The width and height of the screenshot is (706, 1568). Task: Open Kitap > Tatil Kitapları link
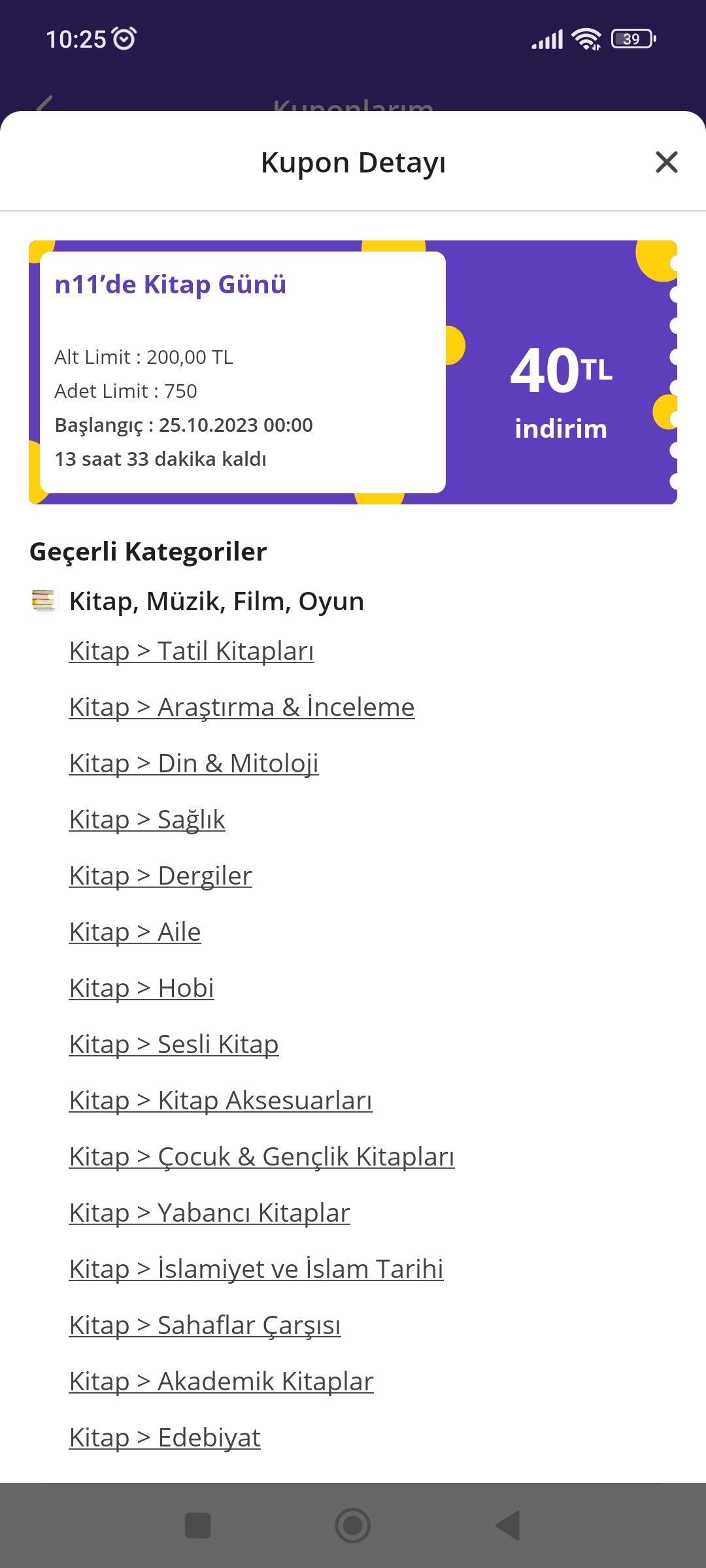point(192,651)
